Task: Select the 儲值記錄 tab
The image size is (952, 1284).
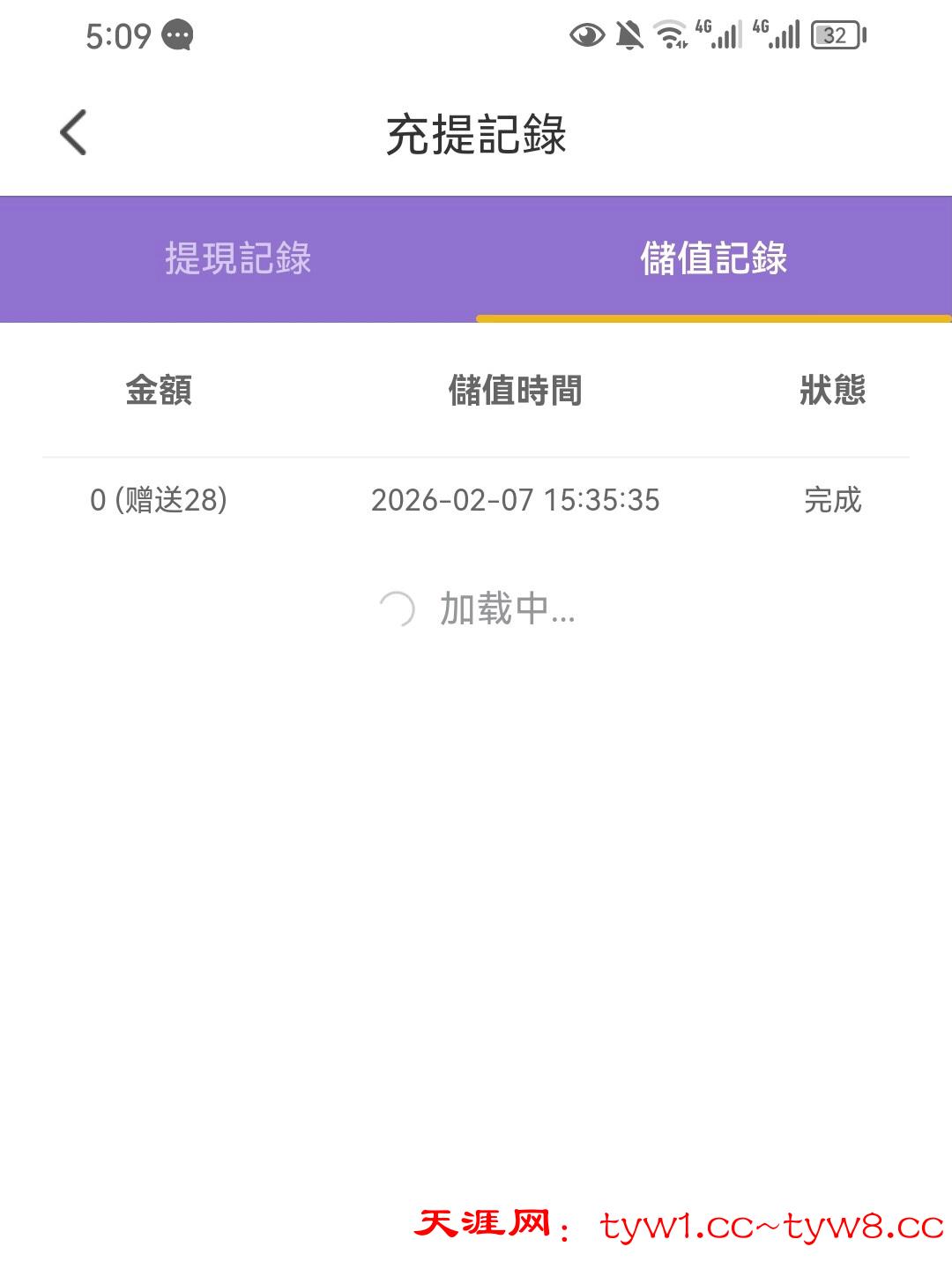Action: (713, 258)
